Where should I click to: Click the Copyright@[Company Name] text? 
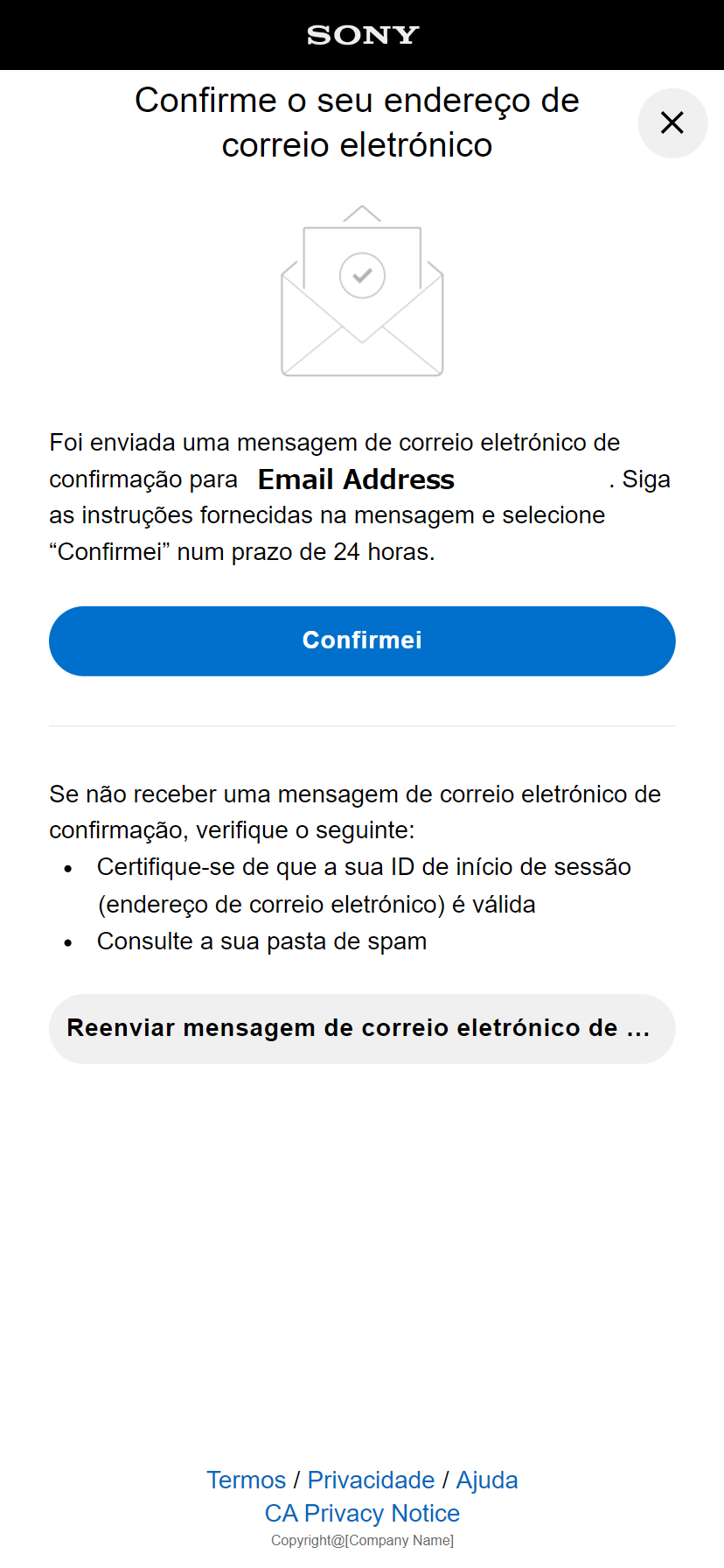tap(362, 1540)
